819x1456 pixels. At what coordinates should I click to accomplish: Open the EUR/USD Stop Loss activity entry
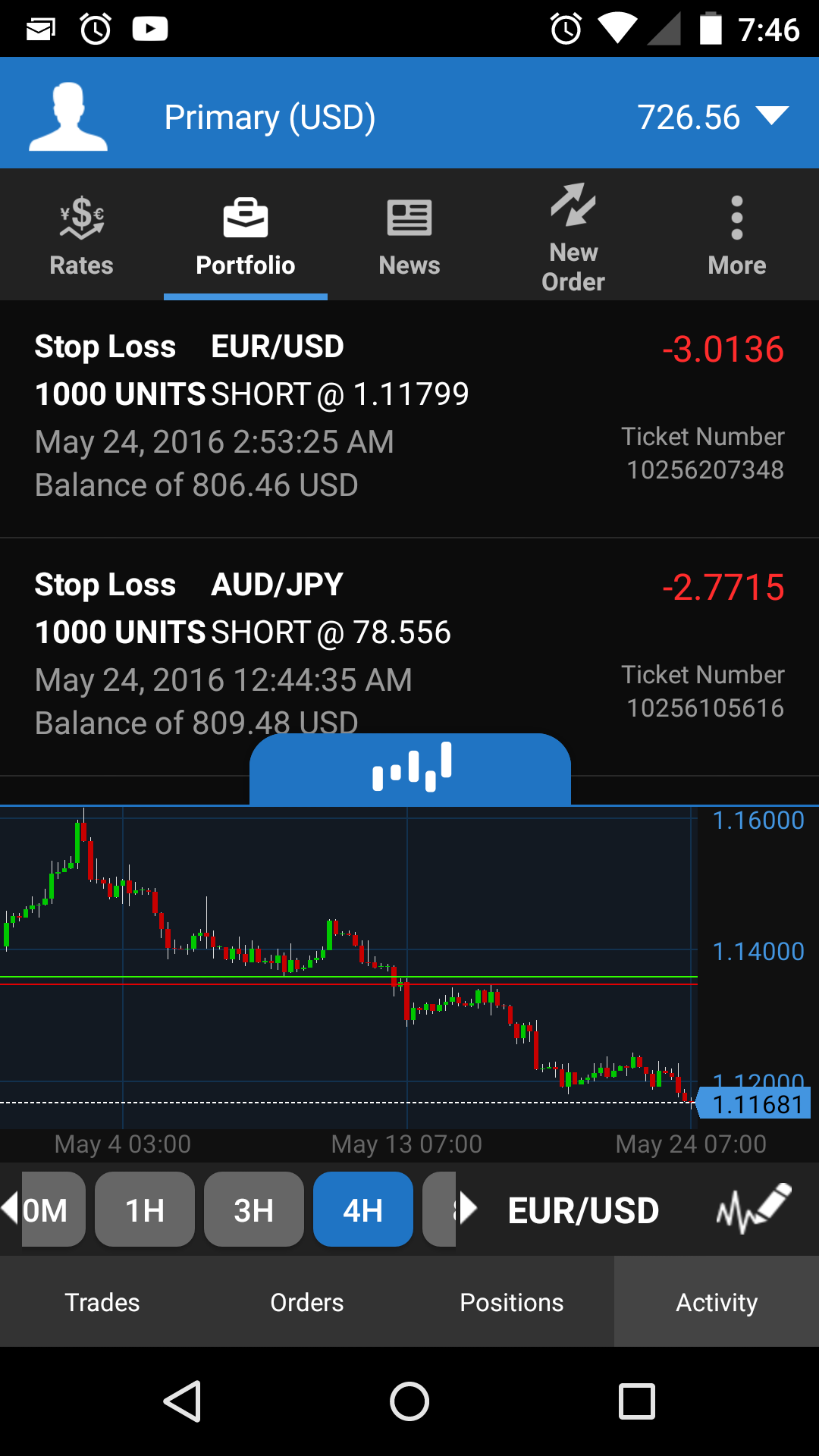[409, 417]
